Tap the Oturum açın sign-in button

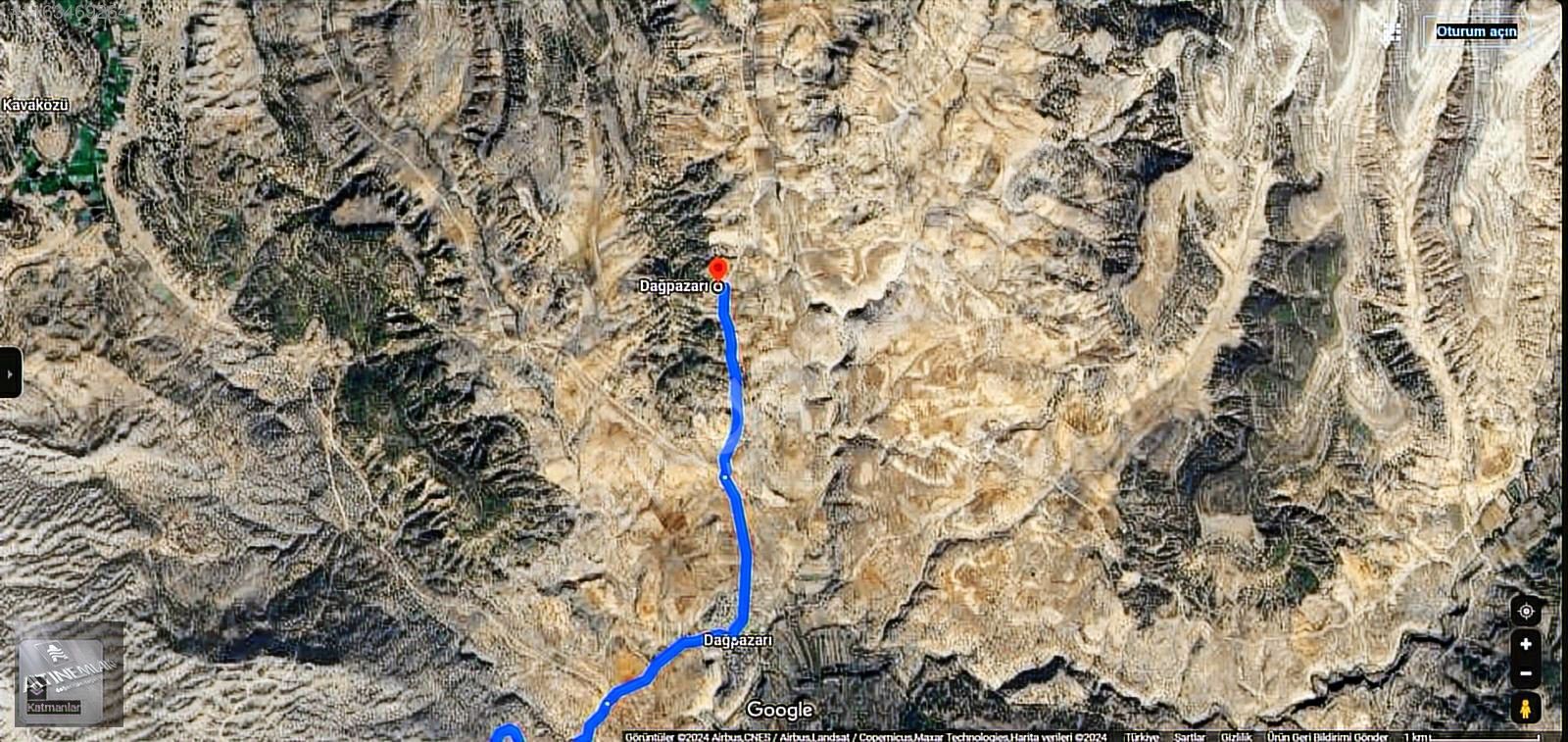(1475, 31)
